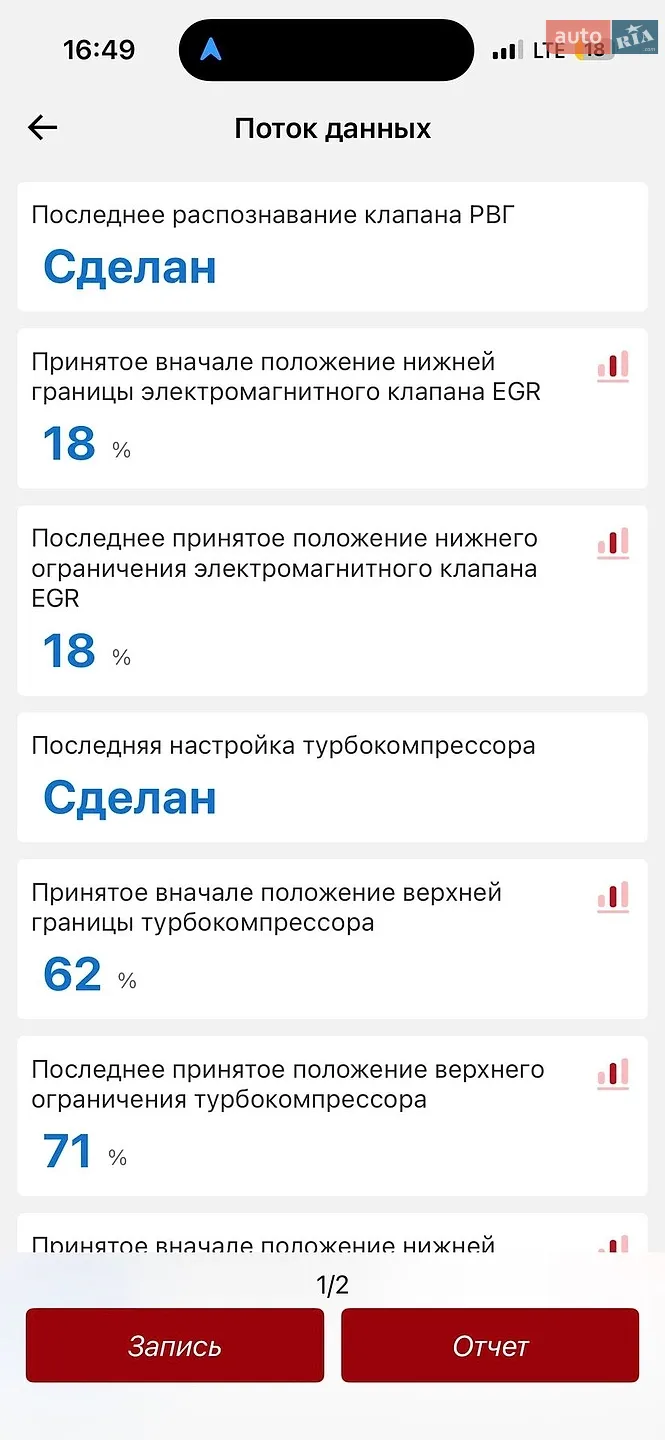665x1440 pixels.
Task: Open graph for initial EGR lower boundary position
Action: tap(613, 367)
